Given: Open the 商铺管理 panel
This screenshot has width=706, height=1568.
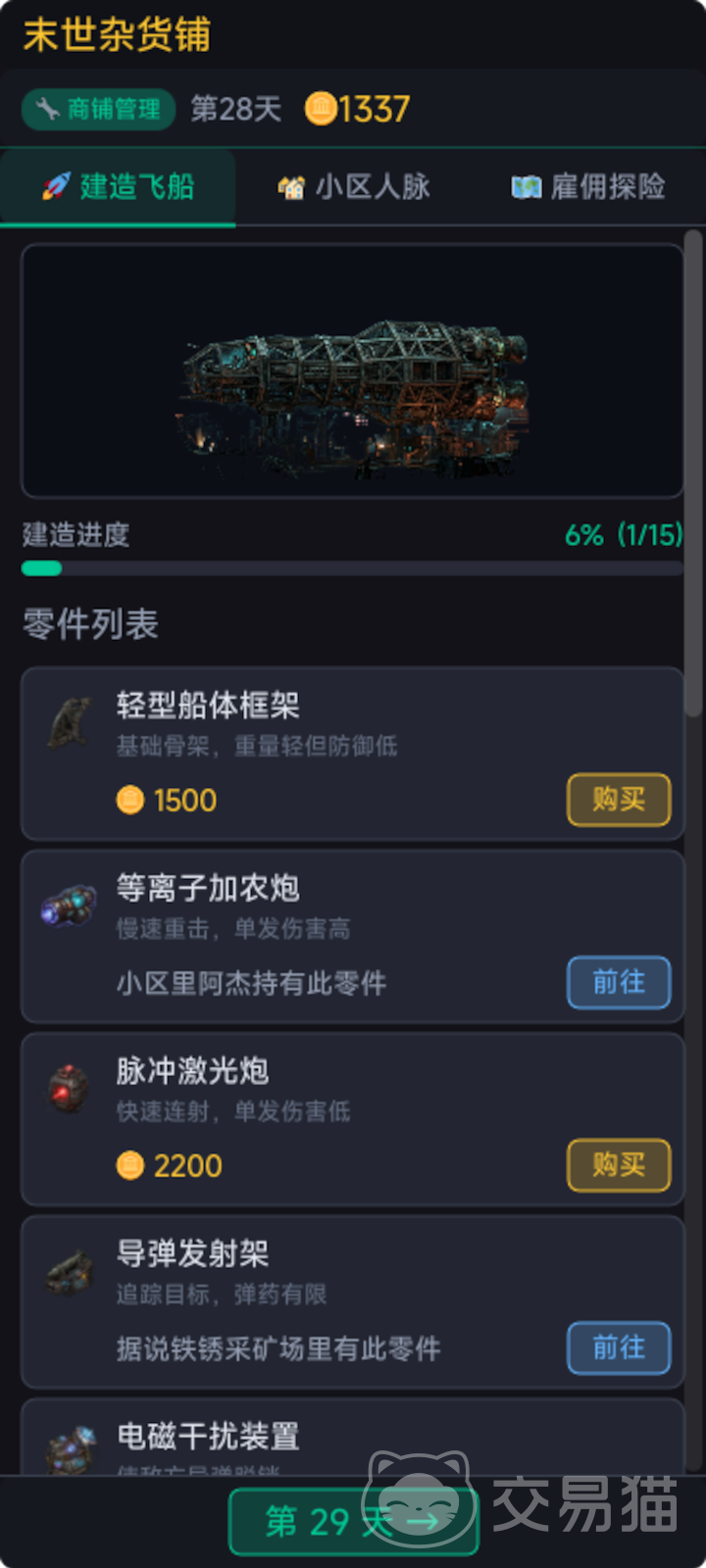Looking at the screenshot, I should click(x=97, y=111).
